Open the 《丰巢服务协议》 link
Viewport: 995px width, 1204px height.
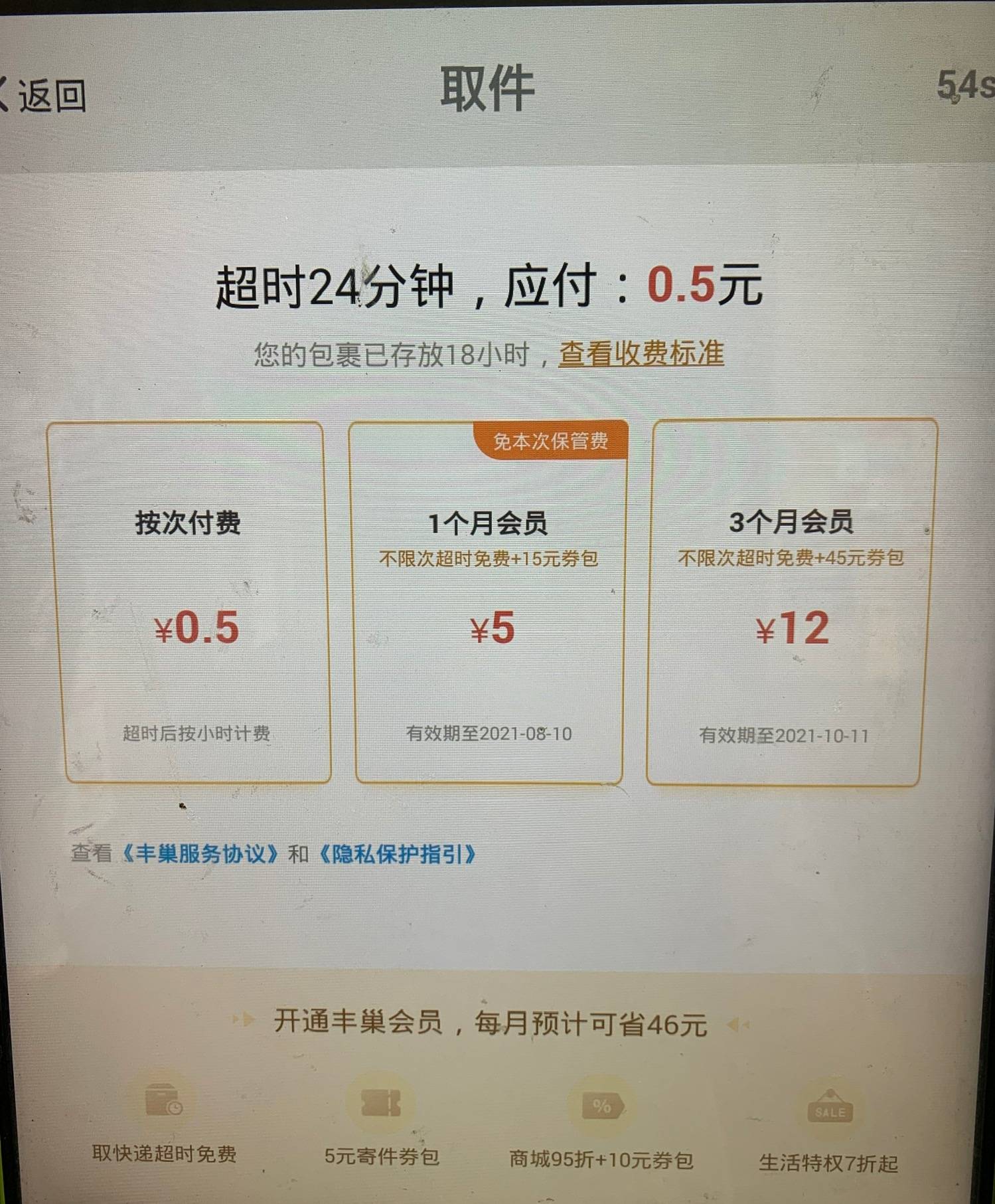click(200, 853)
